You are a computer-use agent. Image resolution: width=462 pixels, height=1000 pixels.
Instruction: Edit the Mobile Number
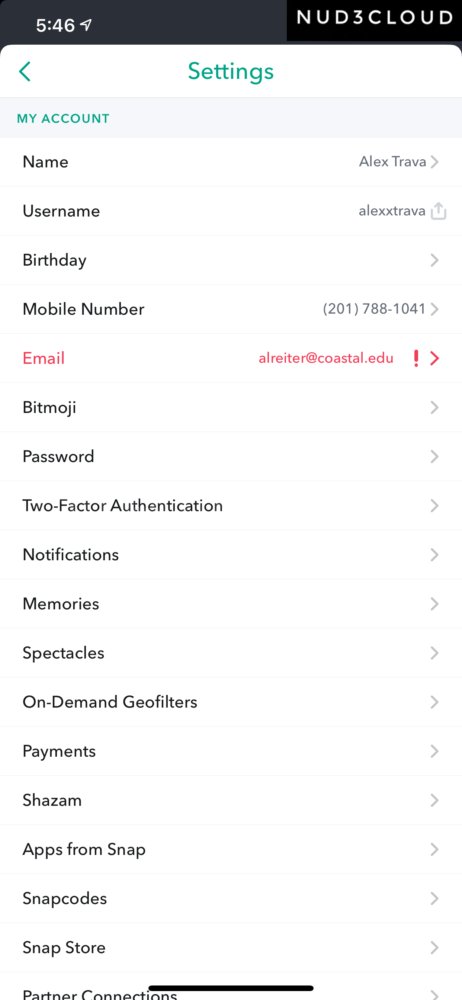pos(231,309)
